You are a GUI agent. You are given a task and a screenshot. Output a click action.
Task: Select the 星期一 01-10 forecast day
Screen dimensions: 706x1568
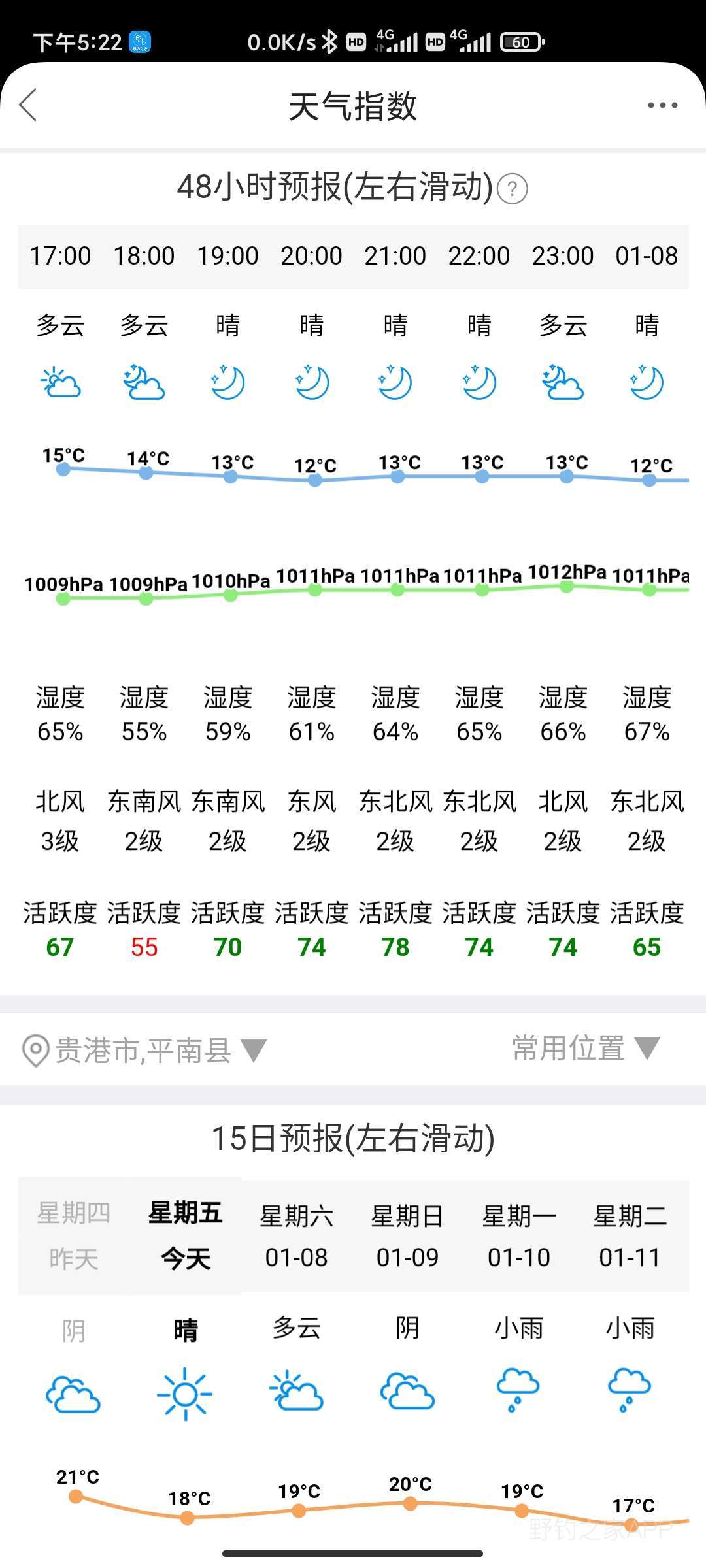519,1235
